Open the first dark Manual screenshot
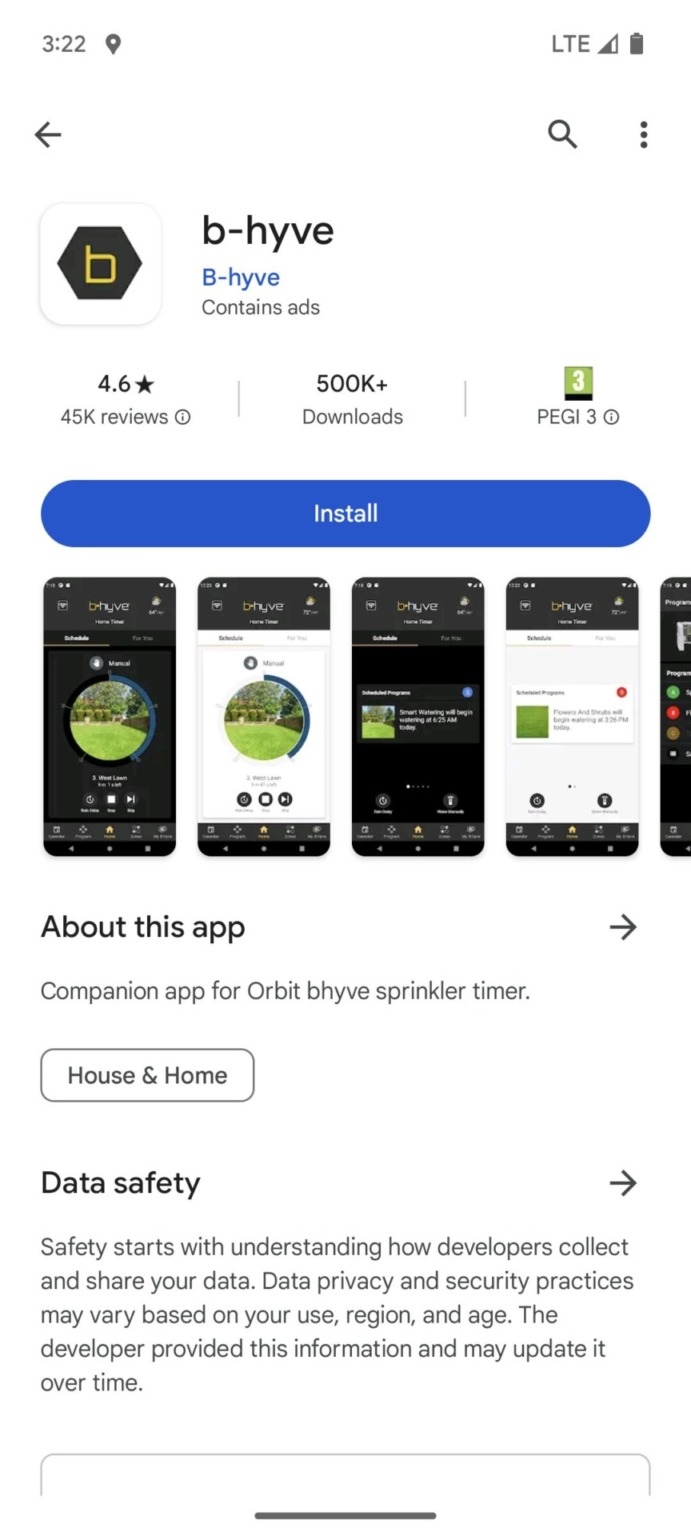 109,716
